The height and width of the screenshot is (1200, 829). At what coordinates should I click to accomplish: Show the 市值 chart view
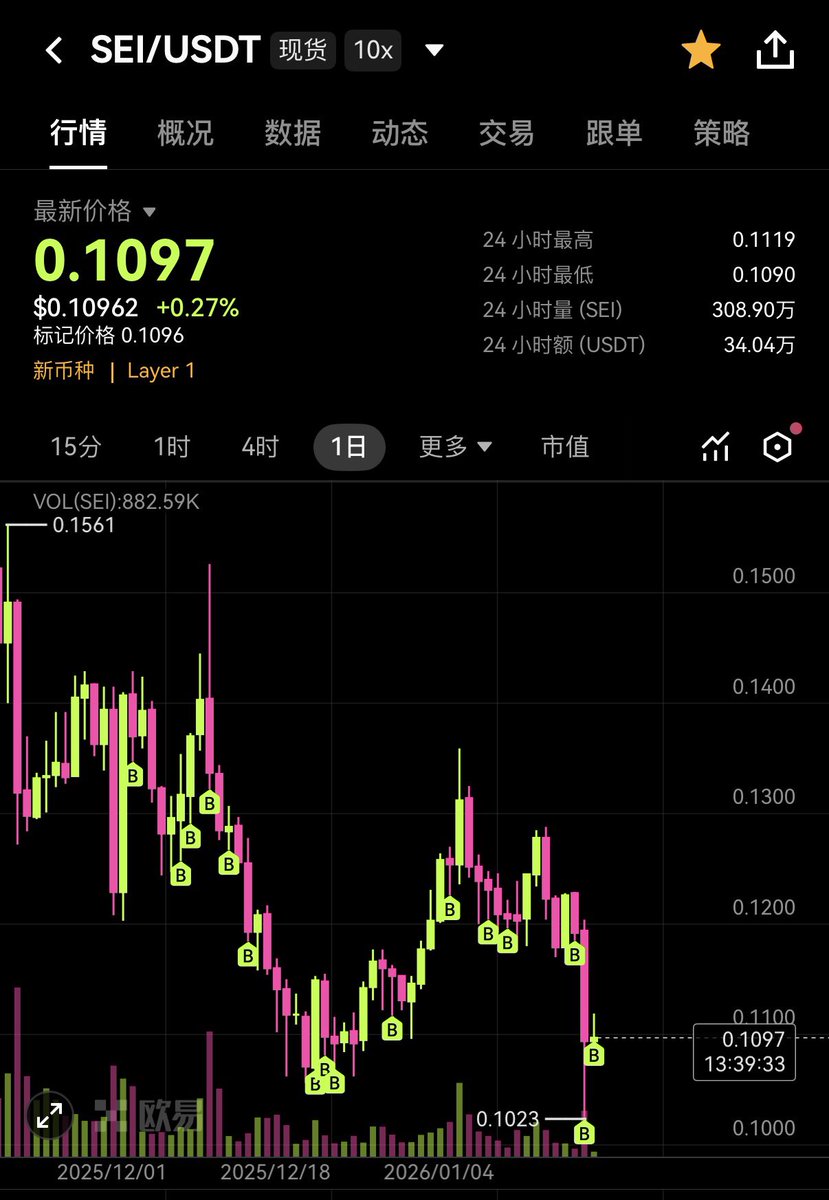pyautogui.click(x=565, y=447)
